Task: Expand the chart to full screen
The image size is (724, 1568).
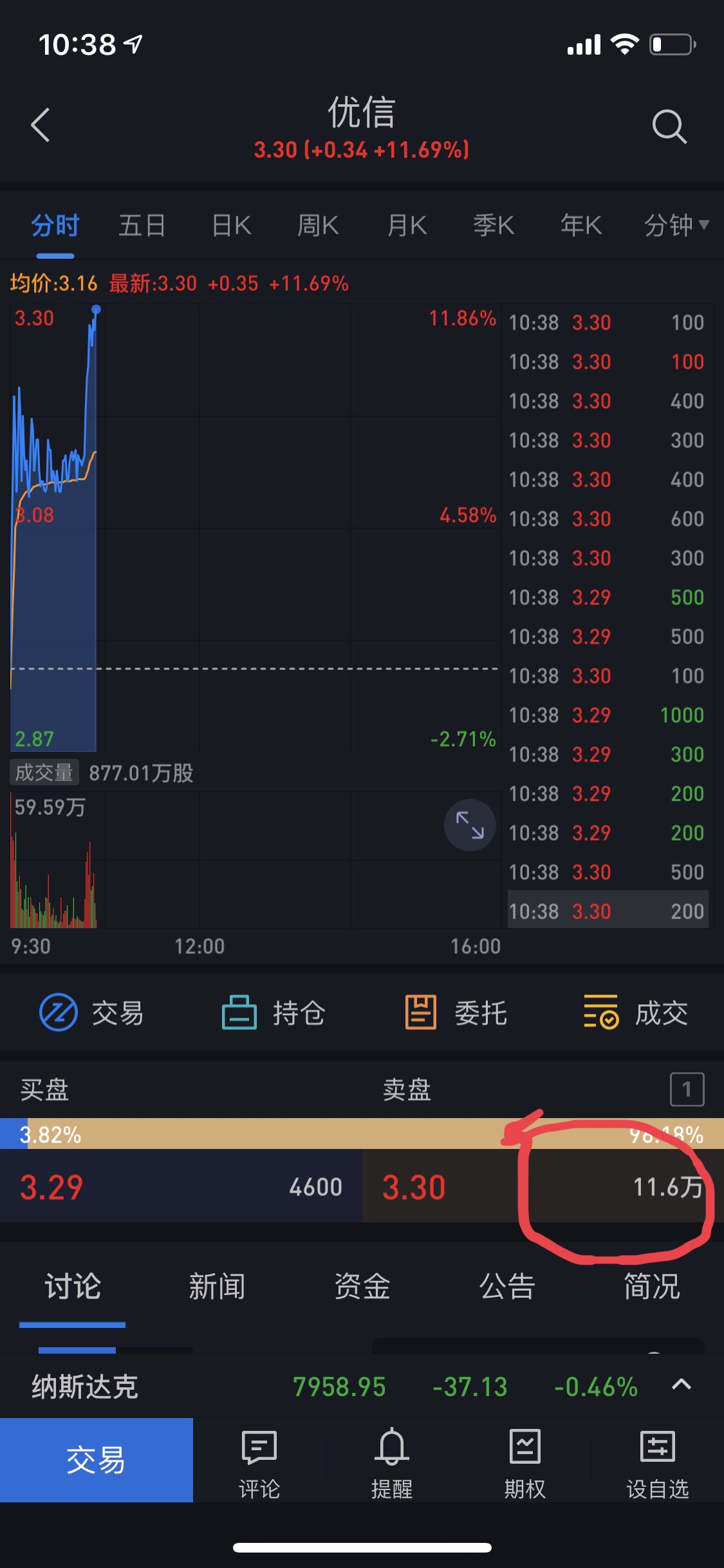Action: pyautogui.click(x=470, y=825)
